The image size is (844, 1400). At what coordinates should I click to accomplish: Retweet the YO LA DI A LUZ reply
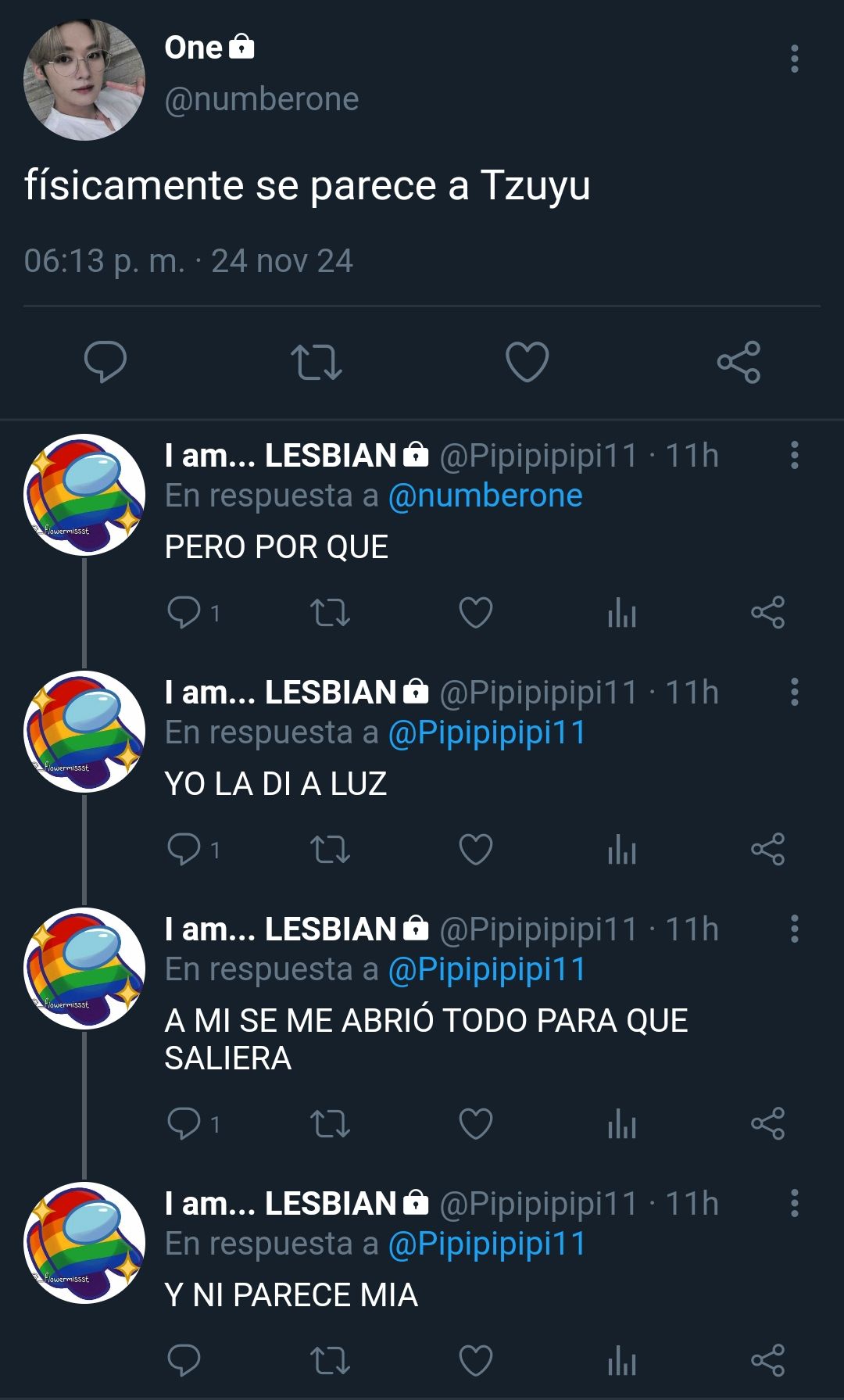pos(330,849)
